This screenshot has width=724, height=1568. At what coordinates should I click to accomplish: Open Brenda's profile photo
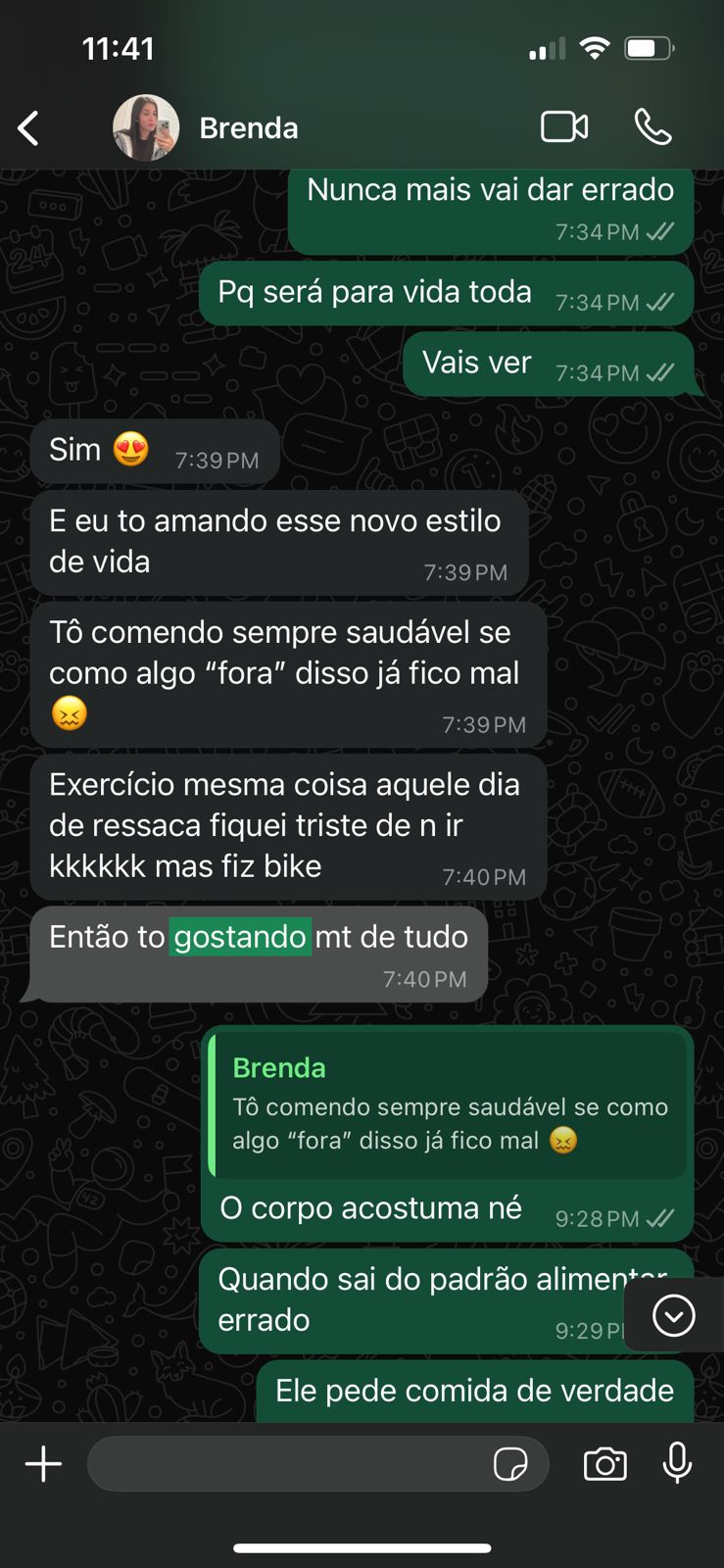[x=146, y=127]
